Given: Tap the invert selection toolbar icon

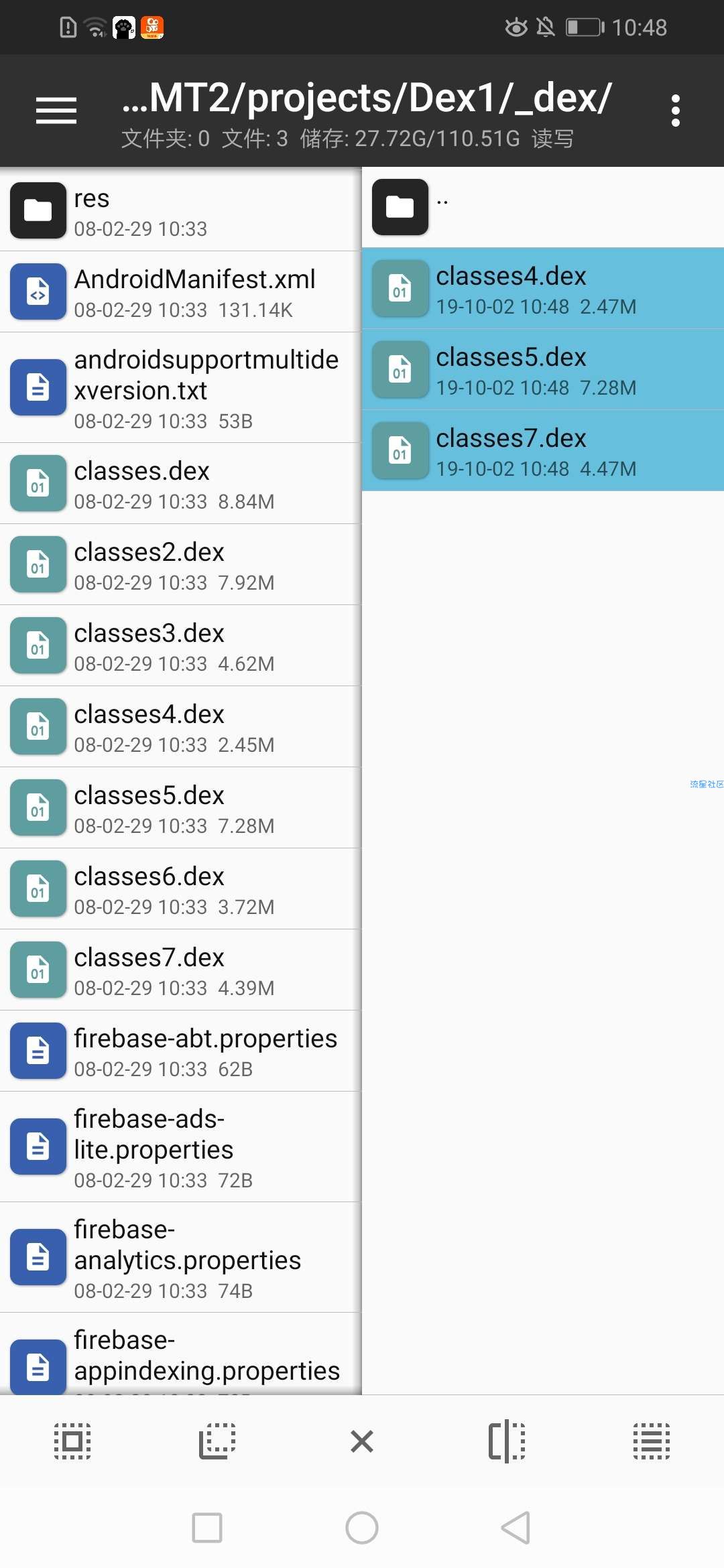Looking at the screenshot, I should coord(217,1441).
